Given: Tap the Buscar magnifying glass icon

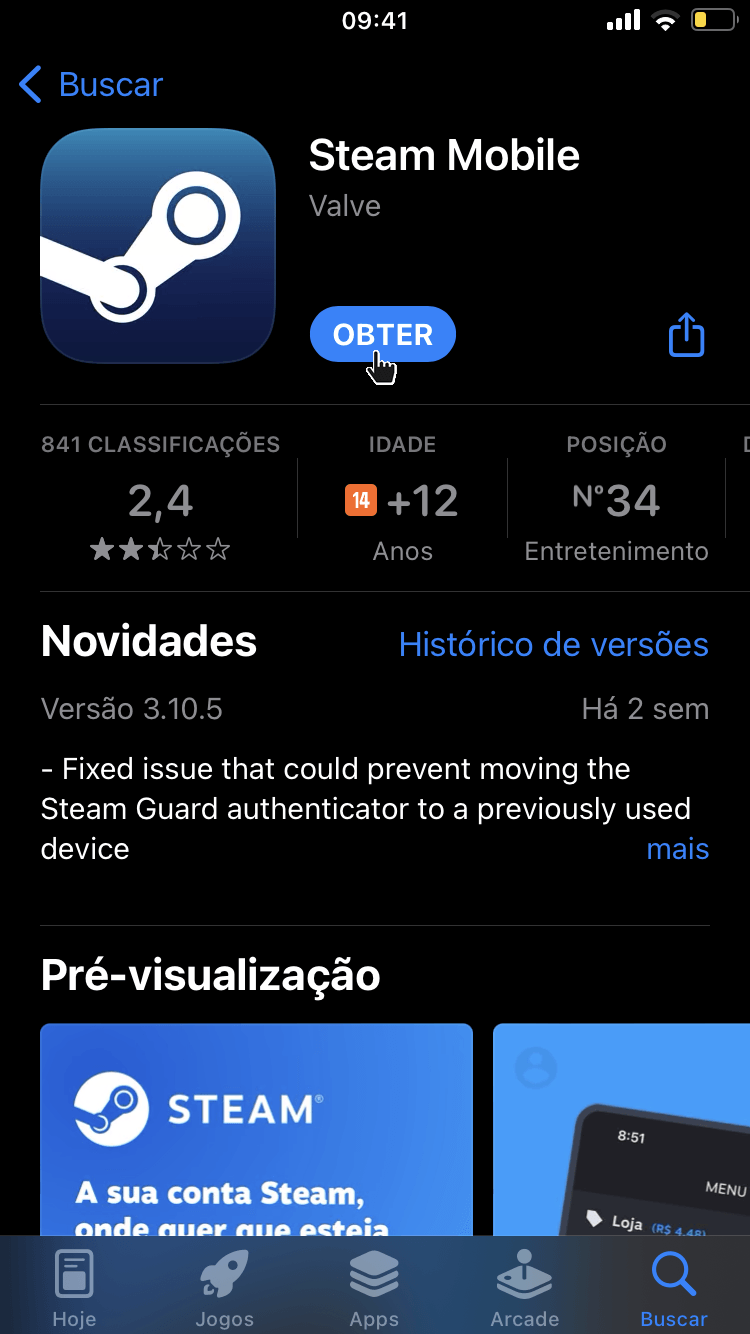Looking at the screenshot, I should [x=673, y=1273].
